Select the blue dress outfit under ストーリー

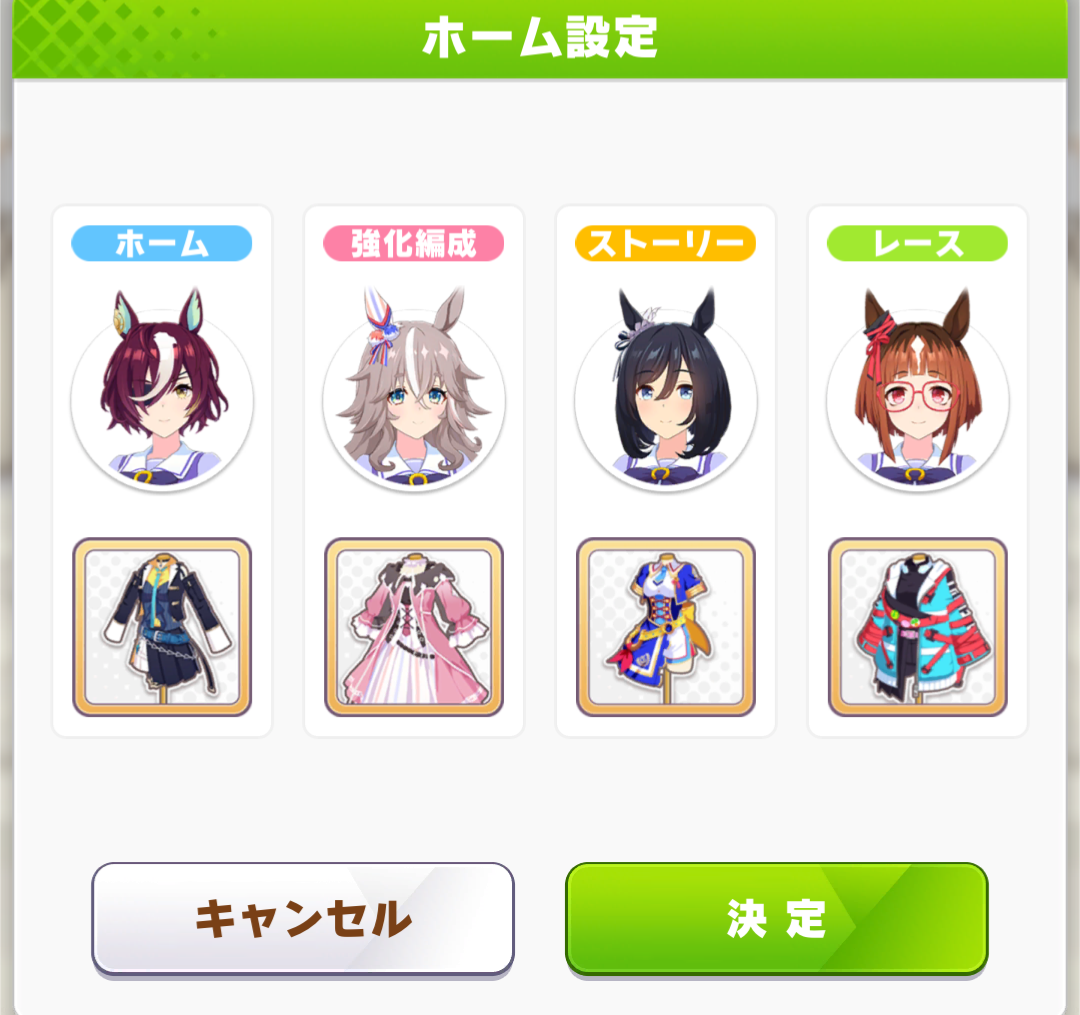[666, 627]
